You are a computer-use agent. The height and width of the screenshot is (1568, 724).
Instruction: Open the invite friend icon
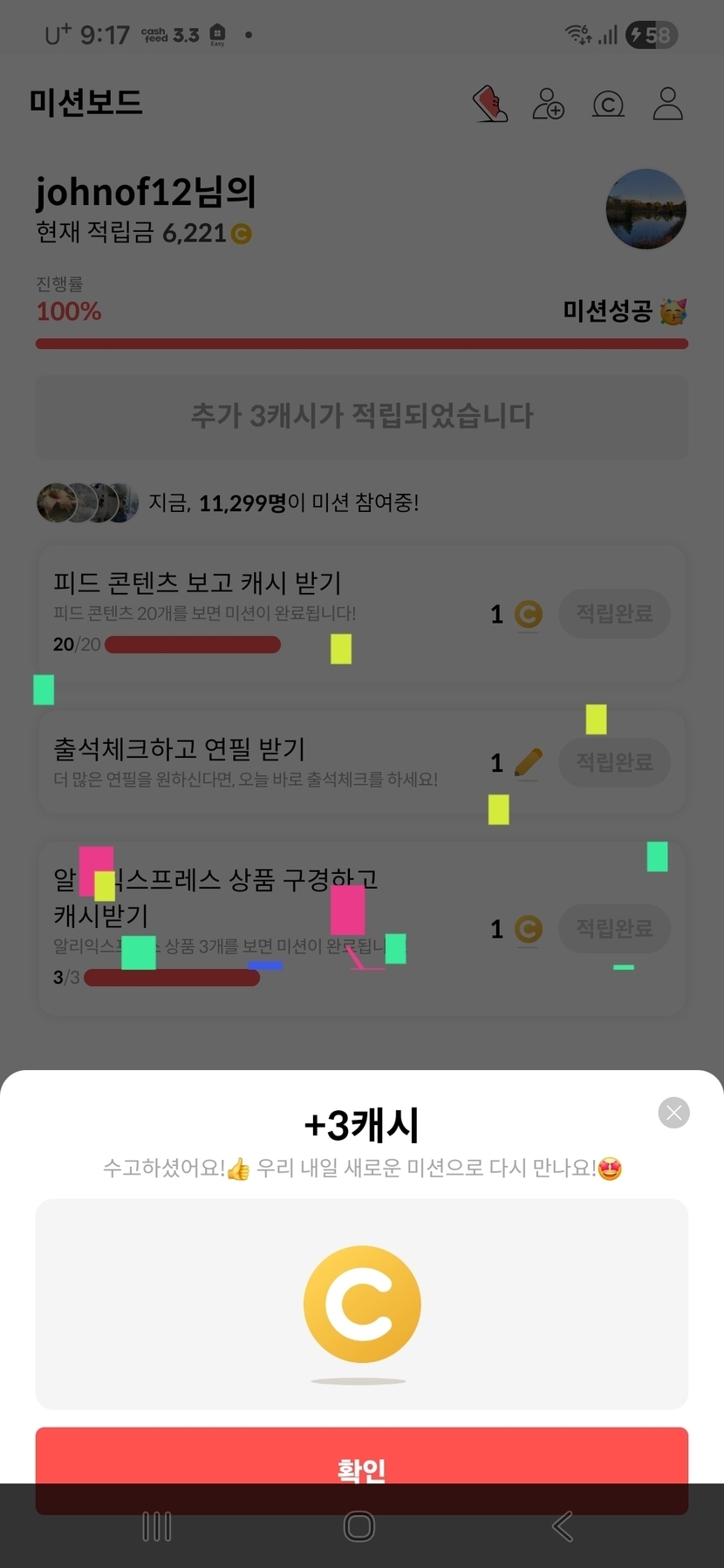tap(549, 104)
